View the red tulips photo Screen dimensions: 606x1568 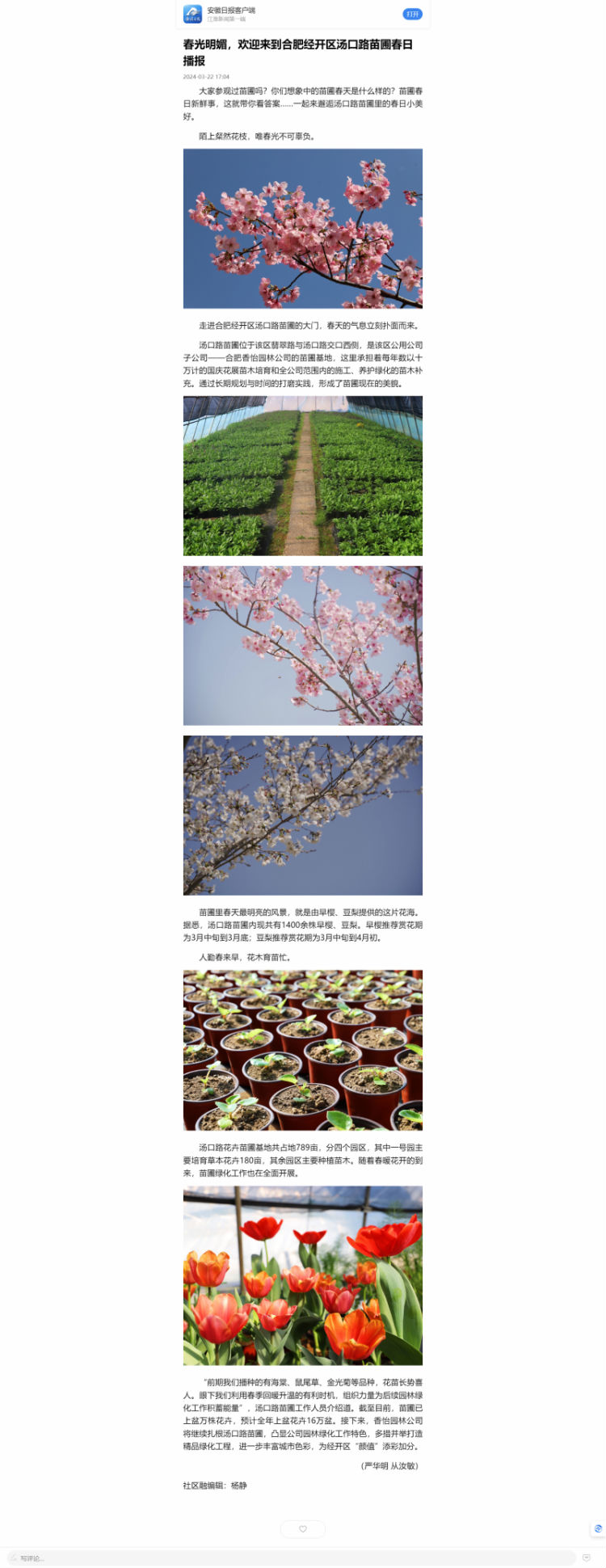point(303,1275)
